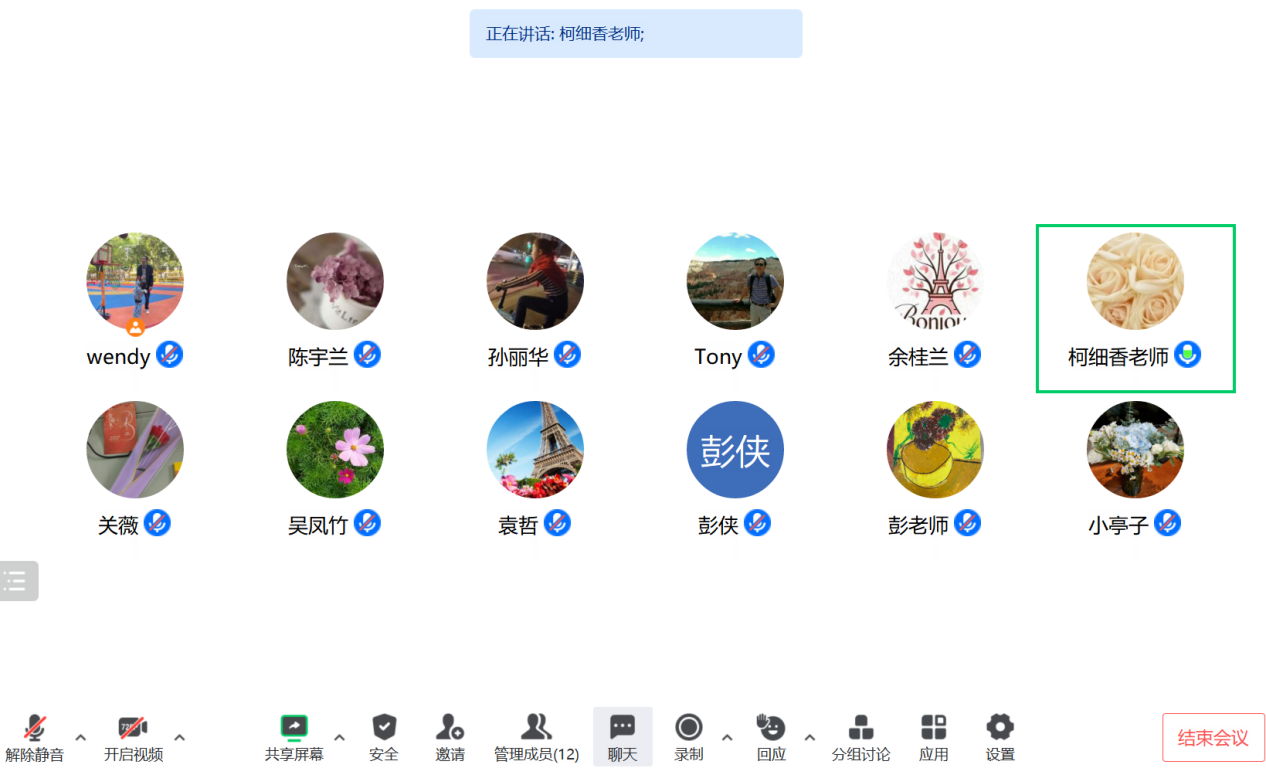The width and height of the screenshot is (1266, 768).
Task: Open the side list panel handle
Action: pos(17,581)
